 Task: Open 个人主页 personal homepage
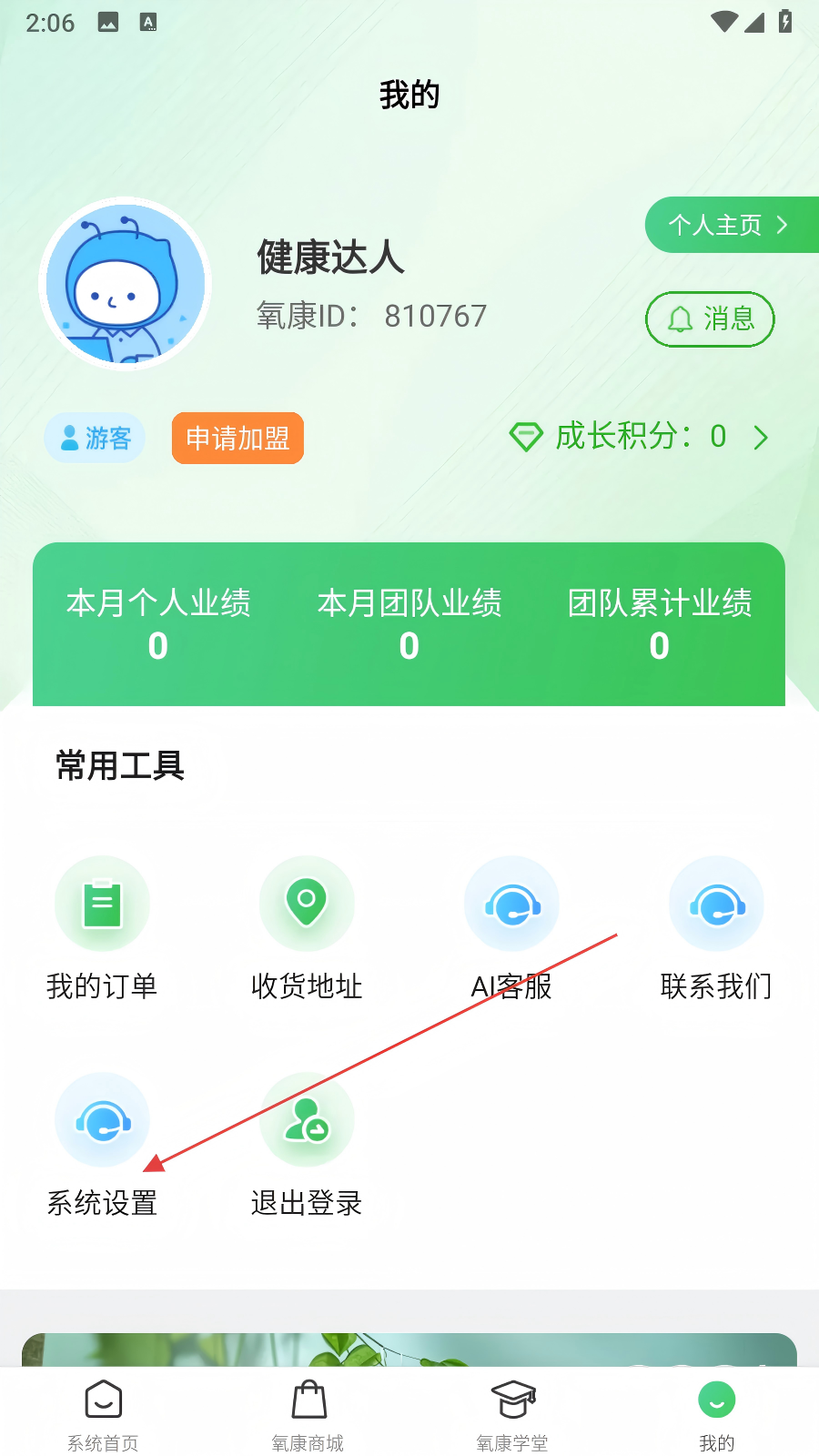point(728,225)
